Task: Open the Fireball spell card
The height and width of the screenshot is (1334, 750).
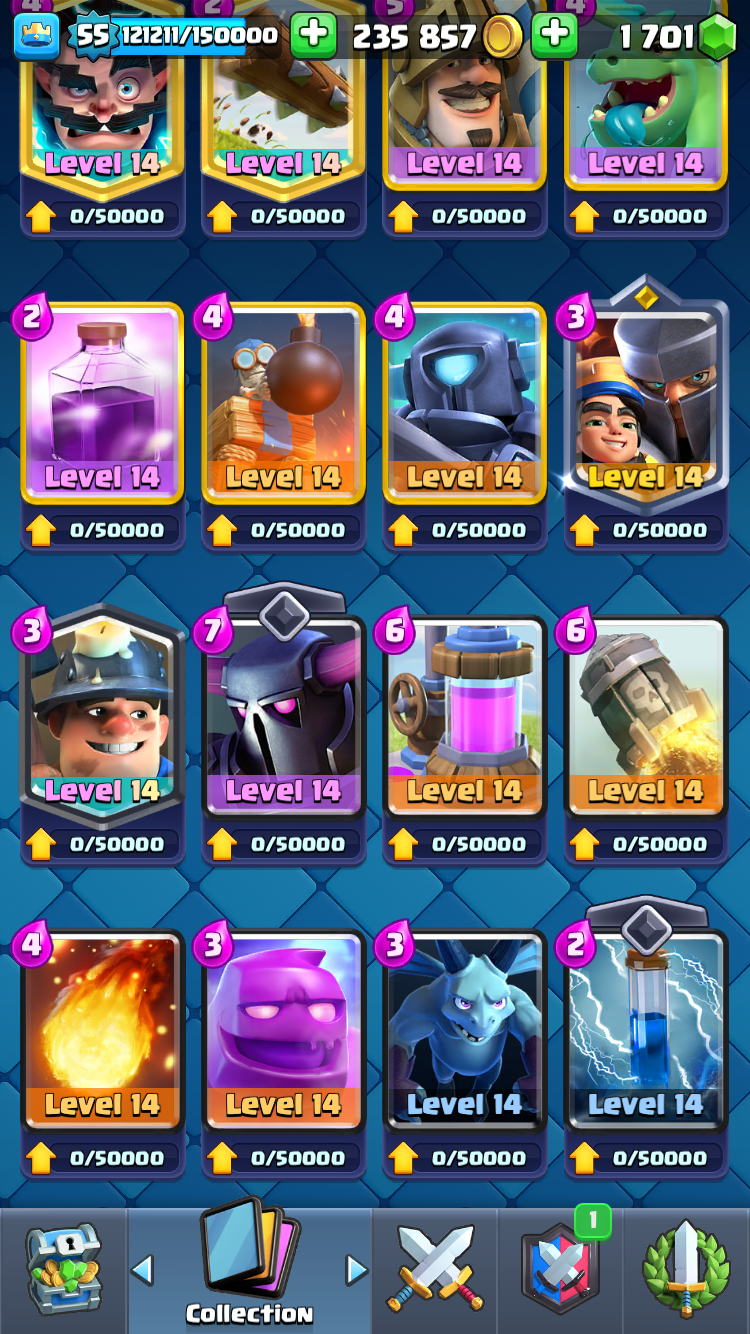Action: point(102,1030)
